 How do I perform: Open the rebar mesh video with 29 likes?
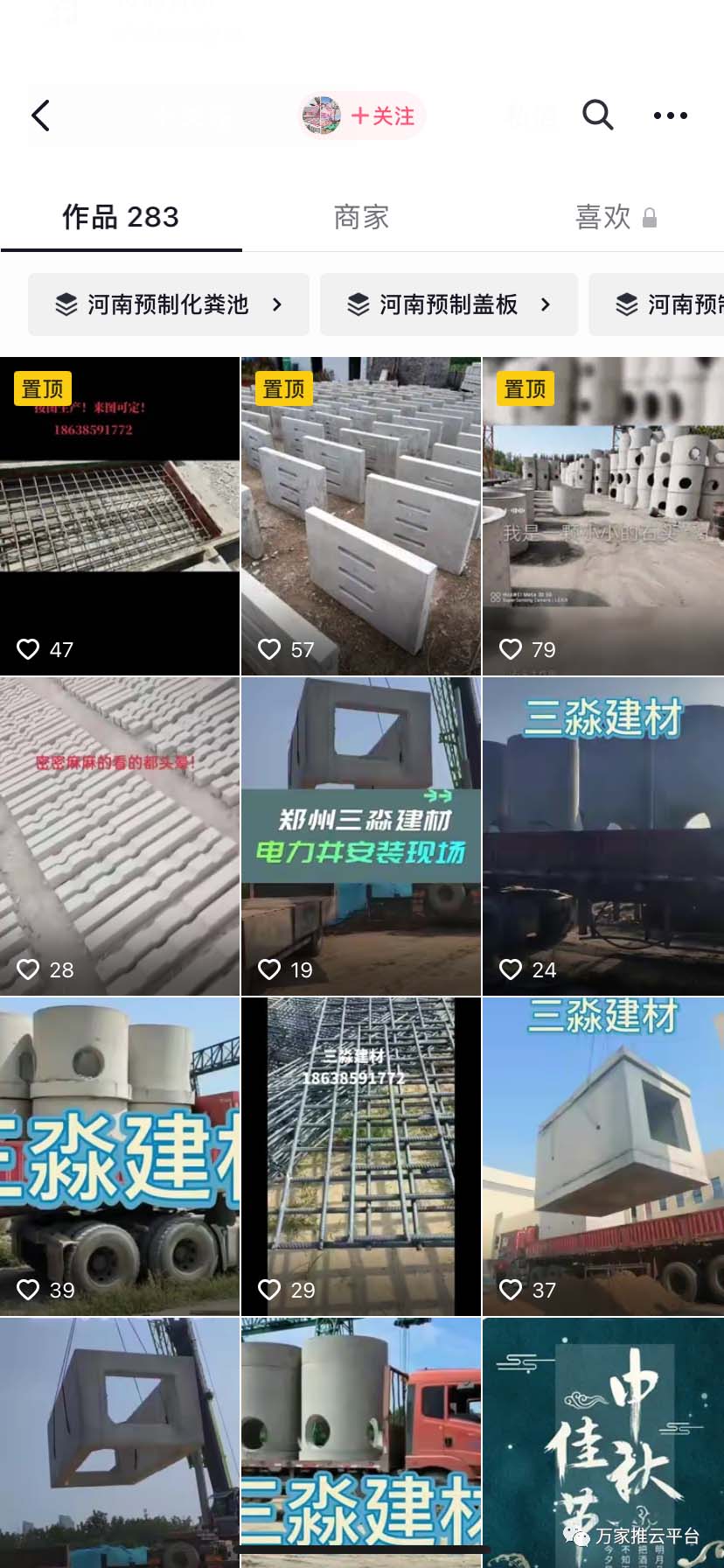coord(361,1157)
